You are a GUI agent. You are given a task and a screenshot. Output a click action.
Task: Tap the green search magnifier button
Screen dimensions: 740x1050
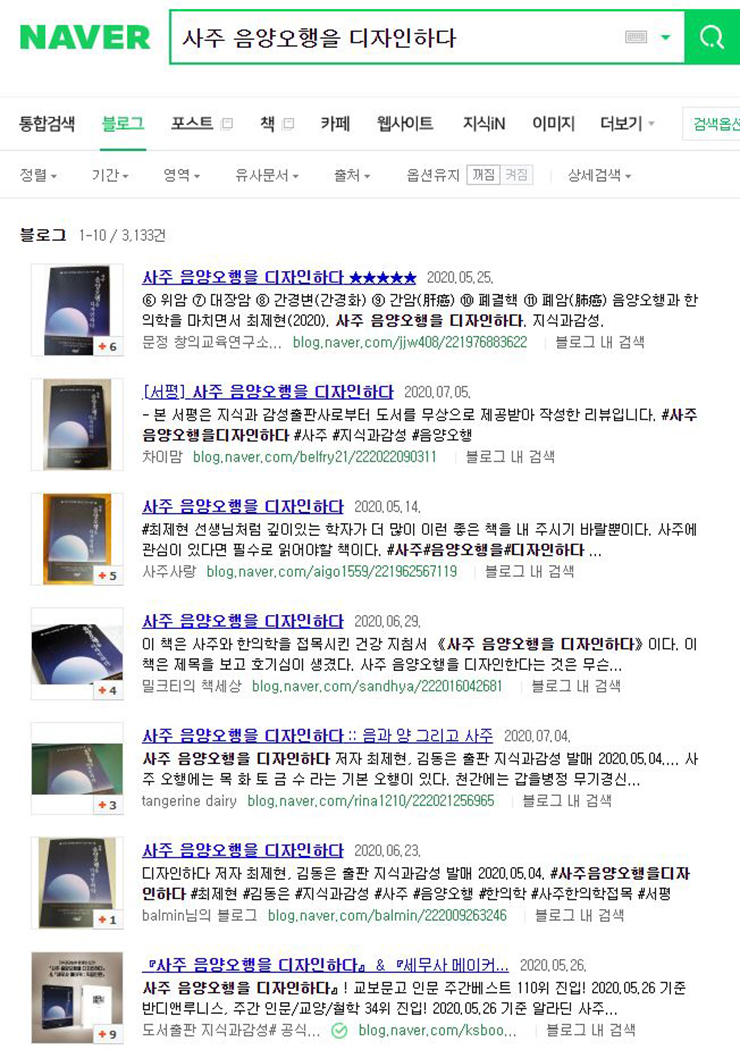(712, 38)
